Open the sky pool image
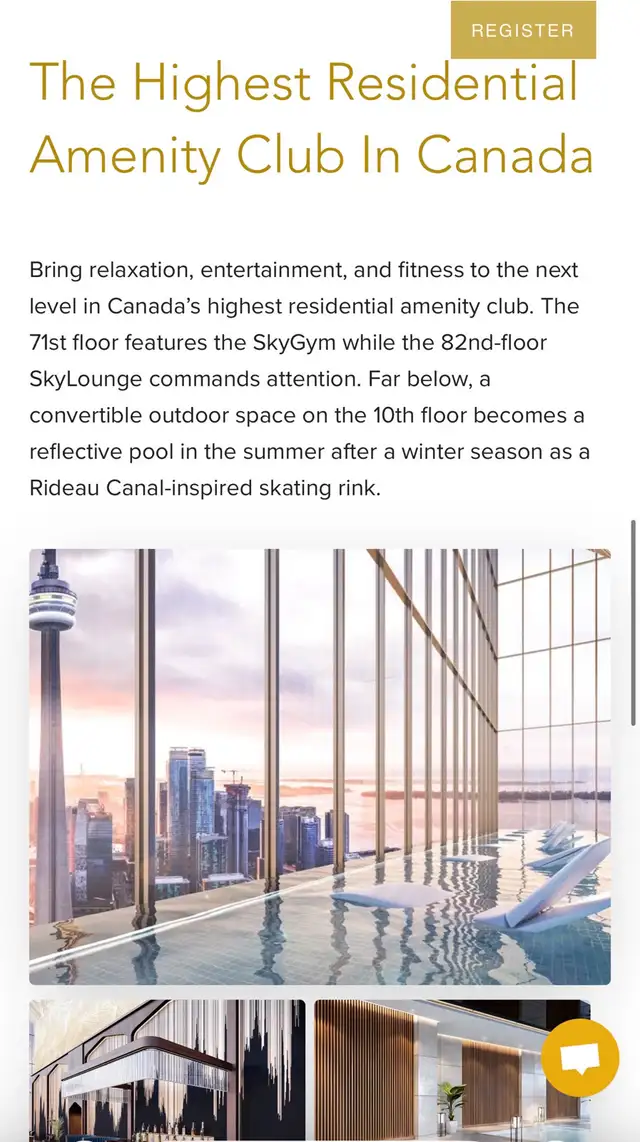This screenshot has height=1142, width=640. point(319,766)
